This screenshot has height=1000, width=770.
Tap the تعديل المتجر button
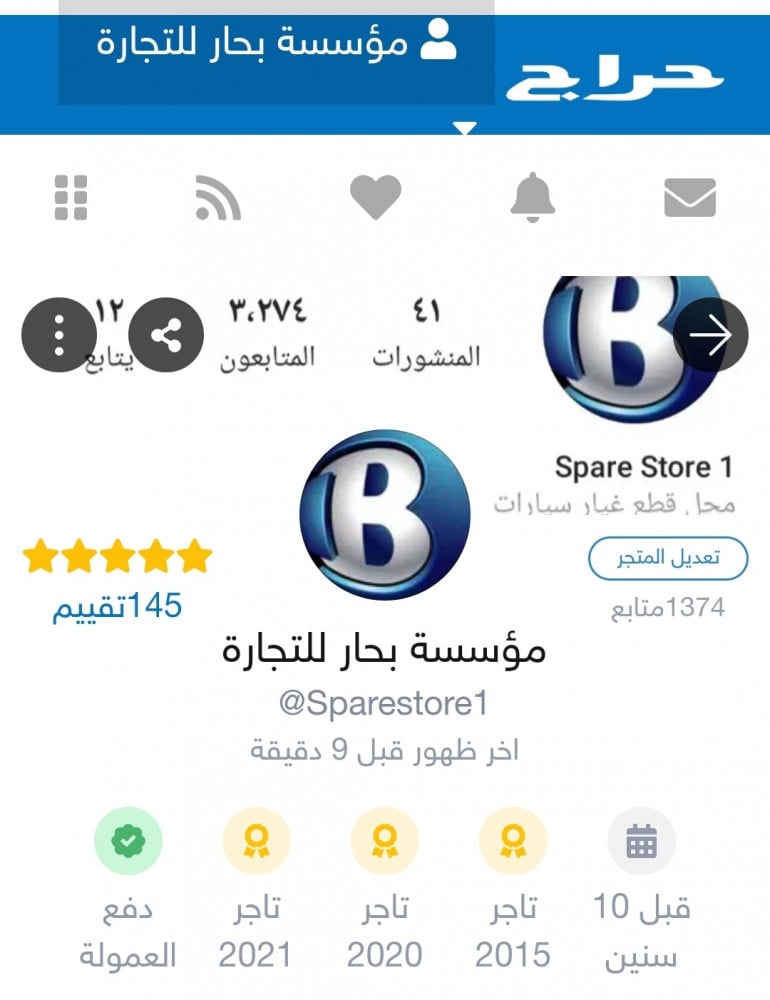coord(667,558)
